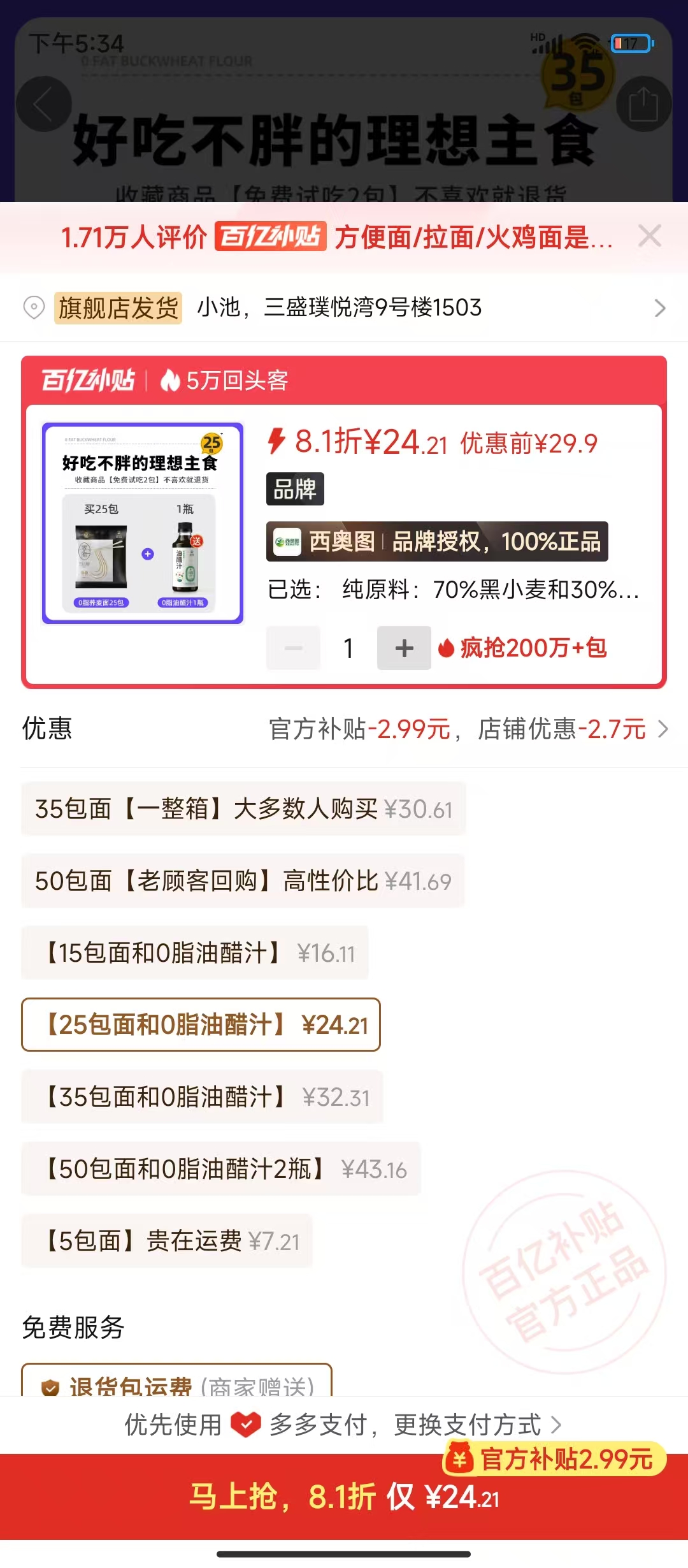Choose【15包面和0脂油醋汁】variant

(x=195, y=953)
